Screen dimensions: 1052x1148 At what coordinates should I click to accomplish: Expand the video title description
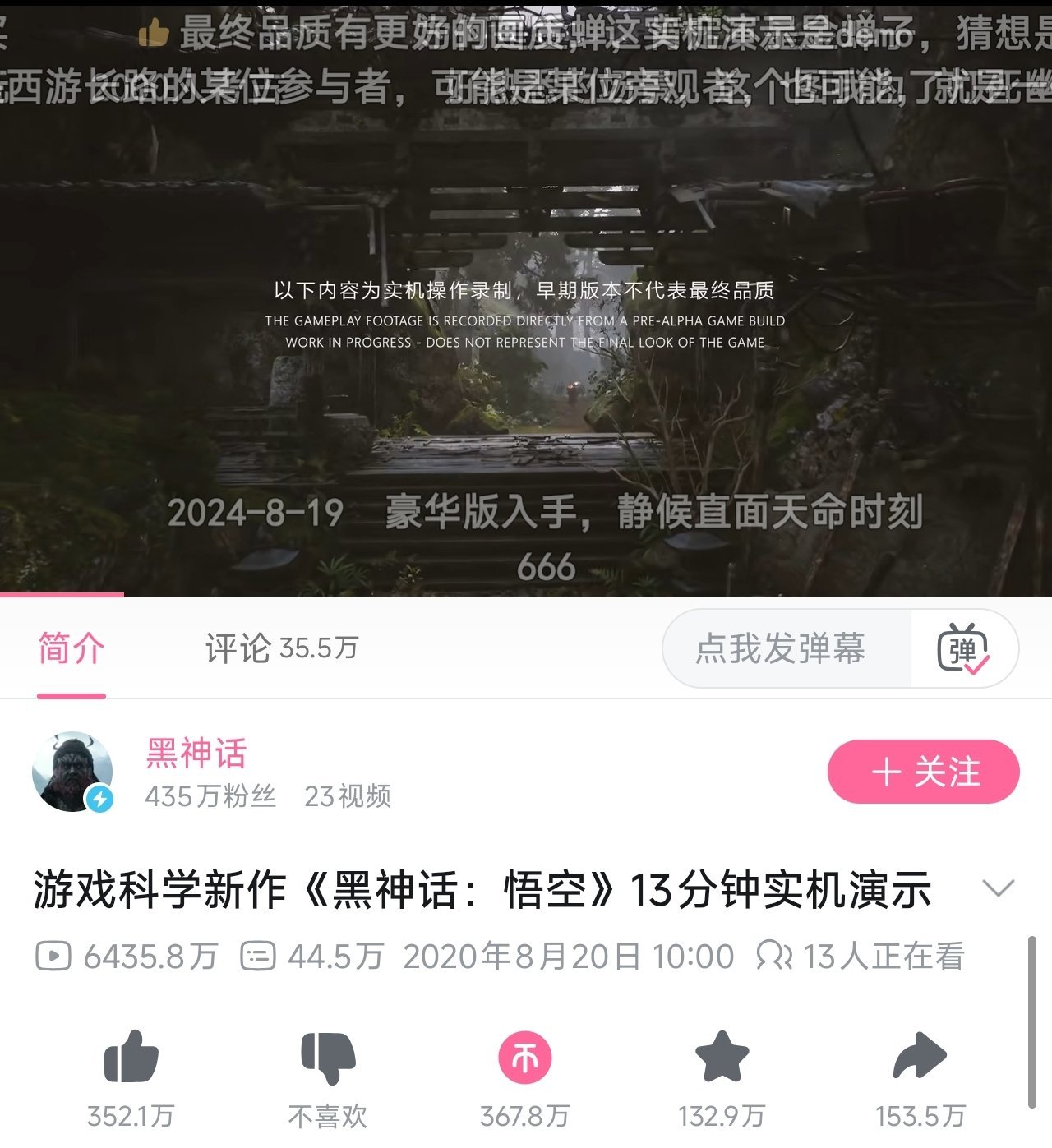(x=998, y=889)
